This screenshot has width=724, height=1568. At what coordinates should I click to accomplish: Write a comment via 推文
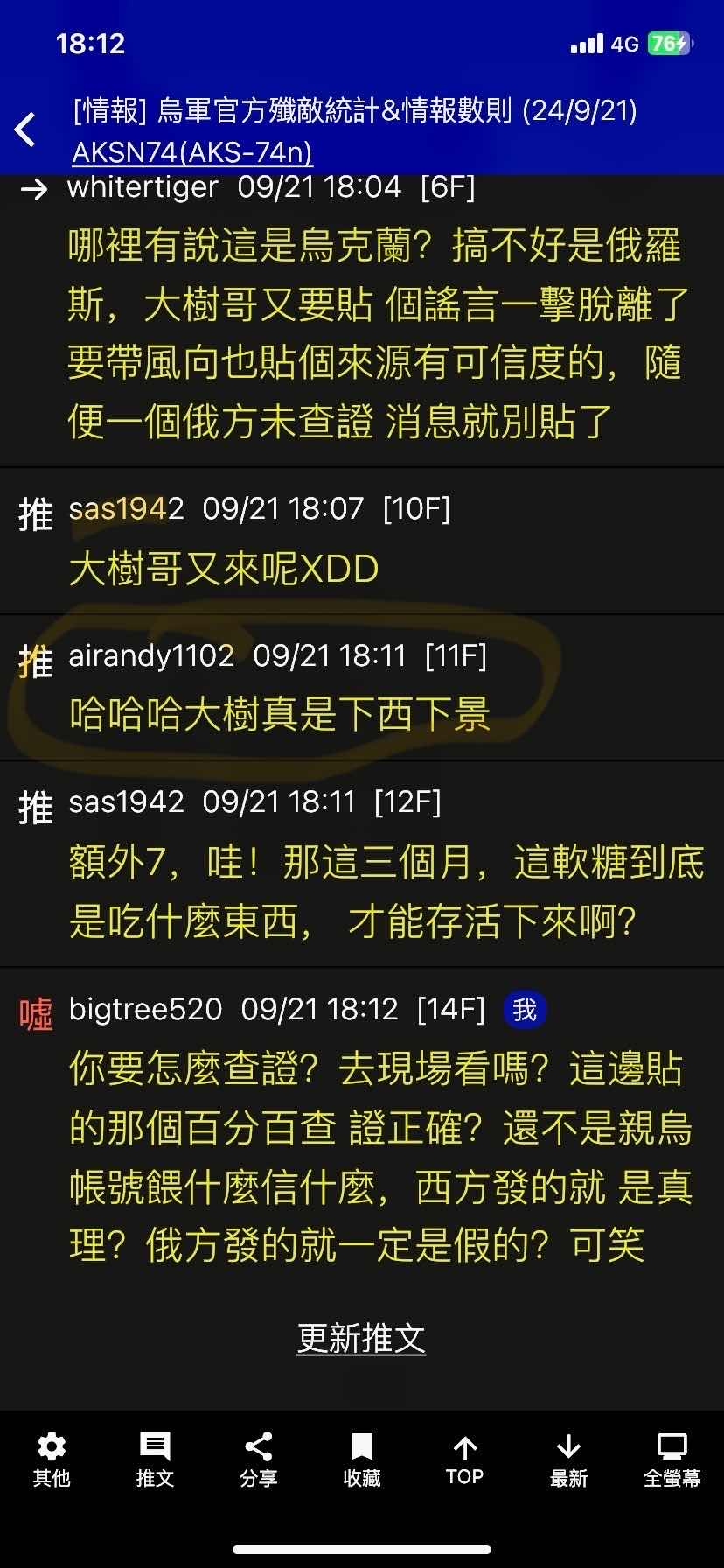155,1460
